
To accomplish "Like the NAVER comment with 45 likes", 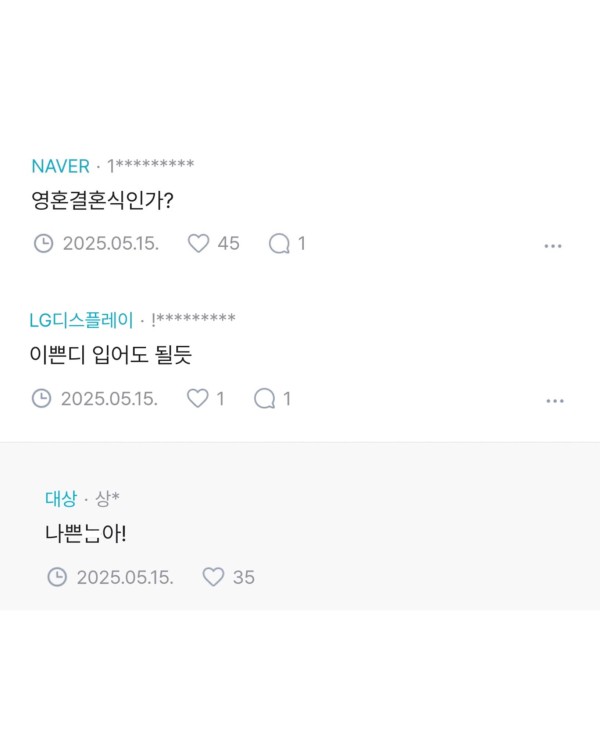I will pyautogui.click(x=199, y=243).
